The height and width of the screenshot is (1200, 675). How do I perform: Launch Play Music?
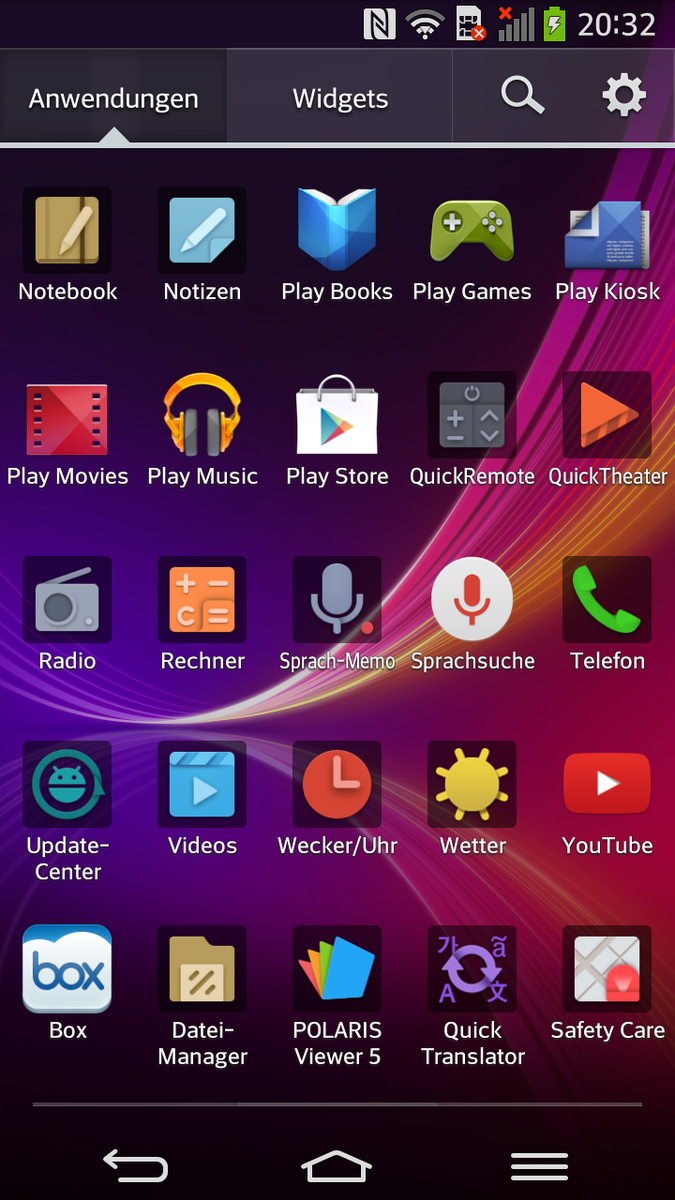click(202, 416)
